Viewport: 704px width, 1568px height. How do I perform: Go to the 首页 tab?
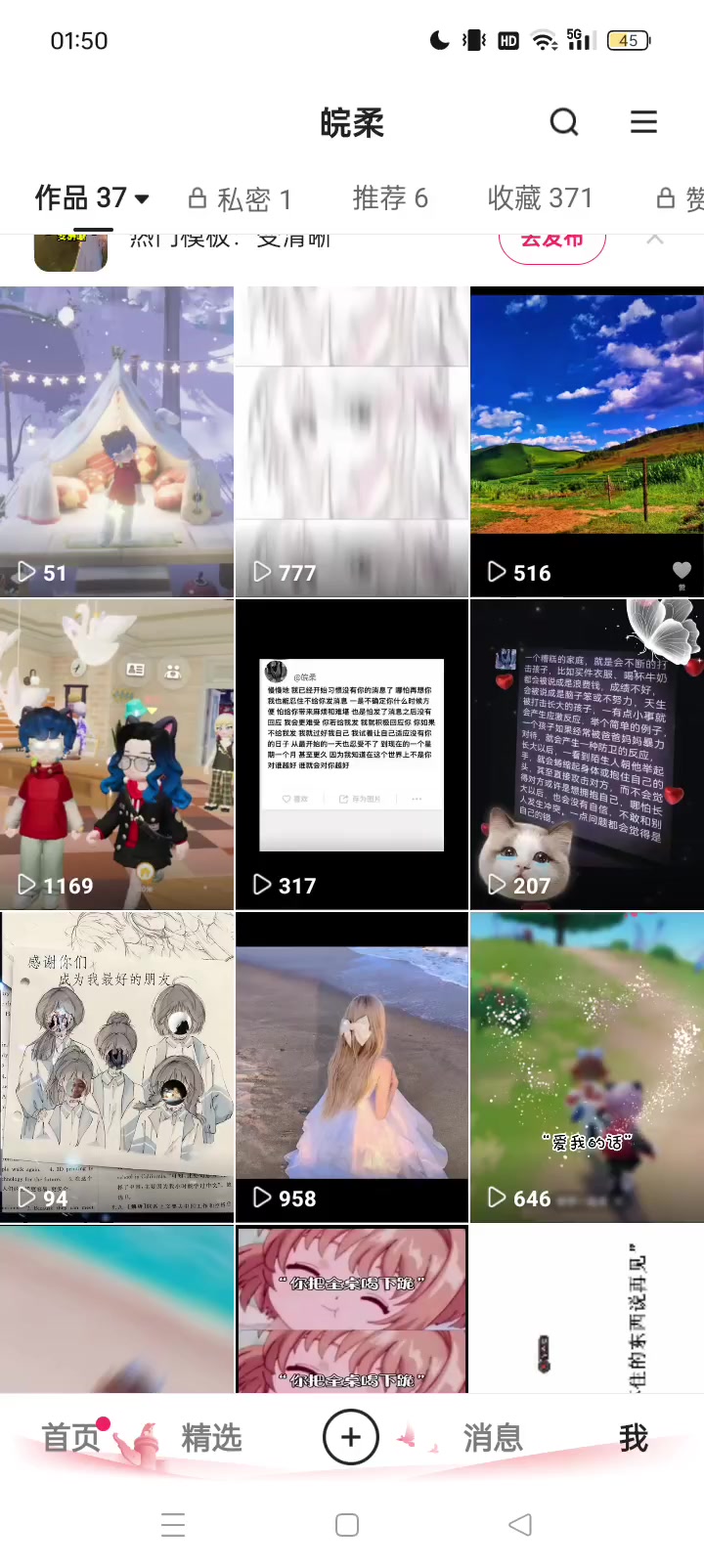(70, 1438)
